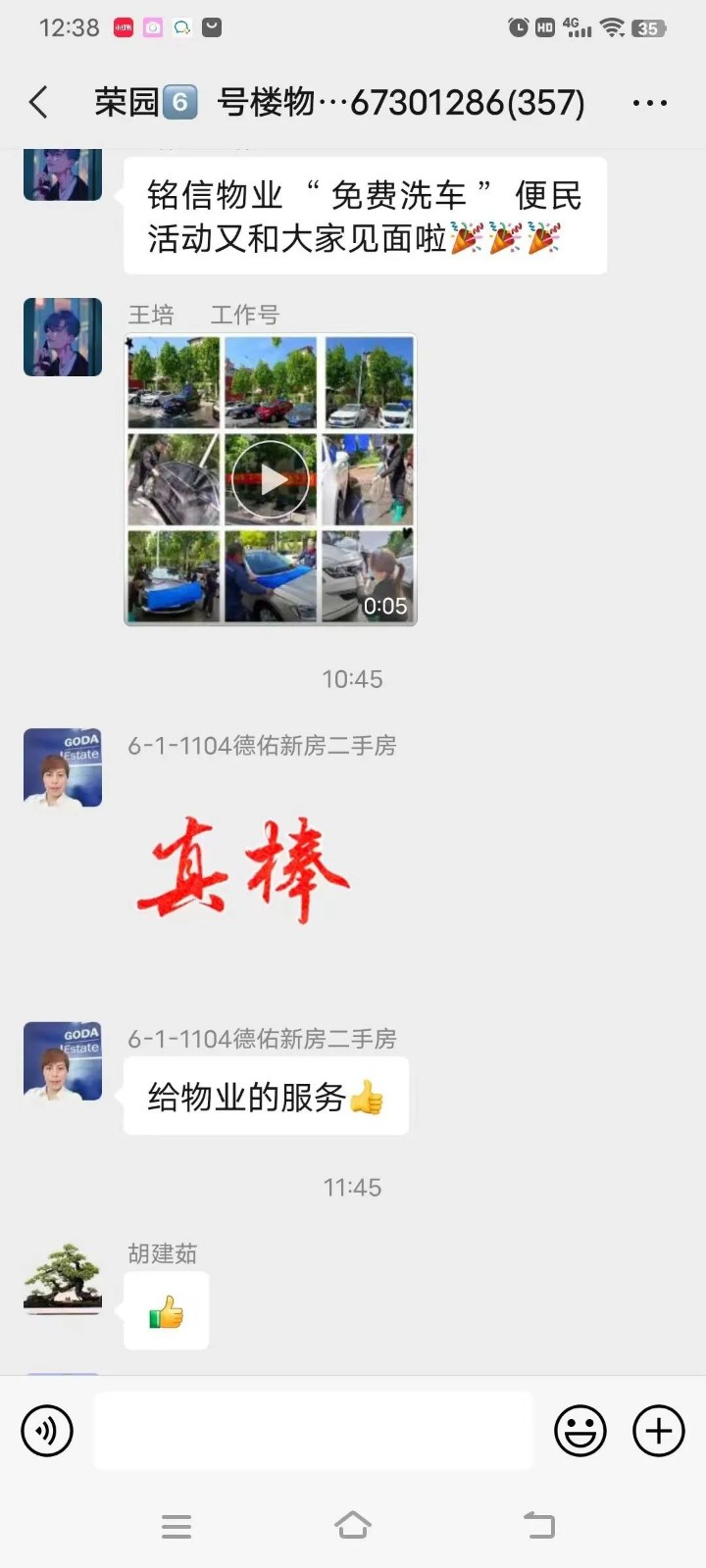This screenshot has width=706, height=1568.
Task: Play the car wash video message
Action: tap(271, 479)
